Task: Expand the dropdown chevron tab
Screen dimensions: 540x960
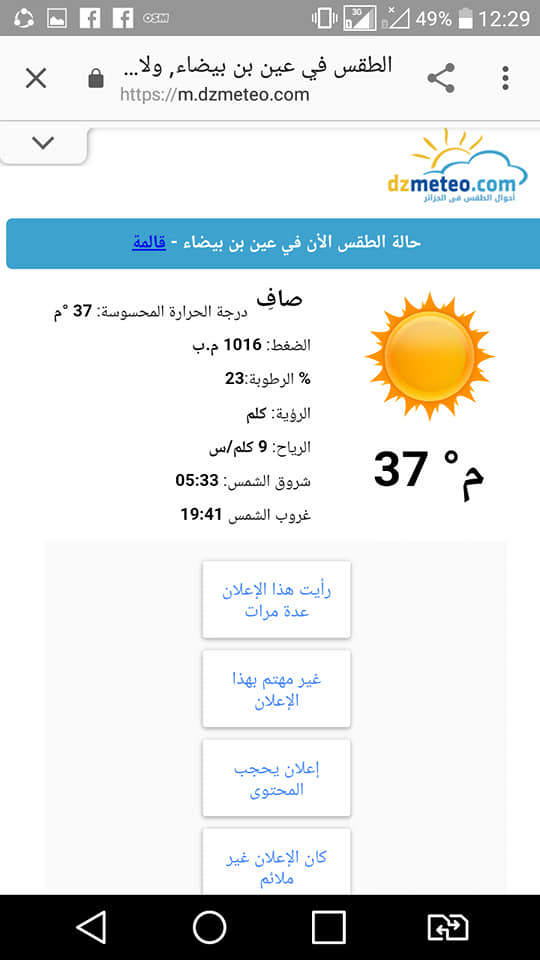Action: 43,143
